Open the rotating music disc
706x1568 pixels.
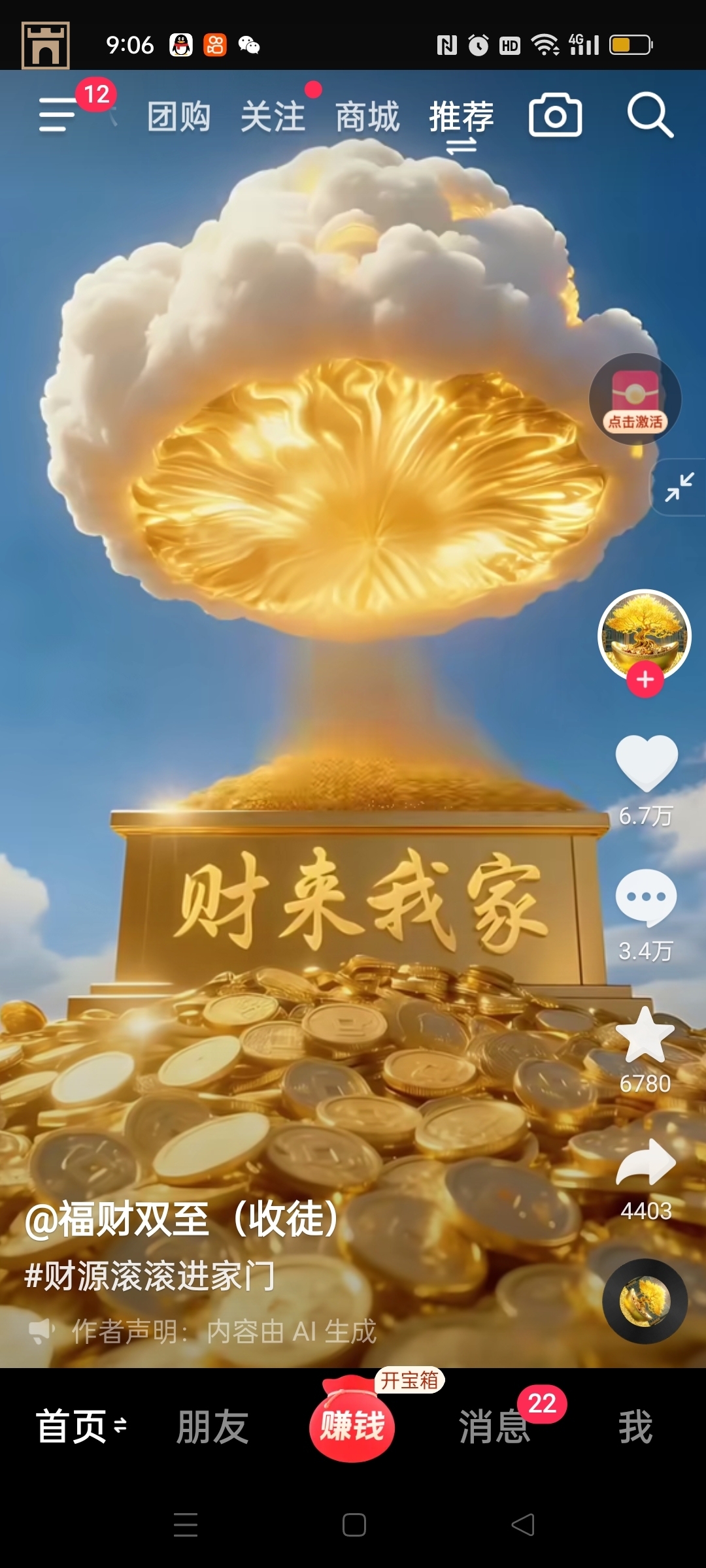pos(645,1301)
